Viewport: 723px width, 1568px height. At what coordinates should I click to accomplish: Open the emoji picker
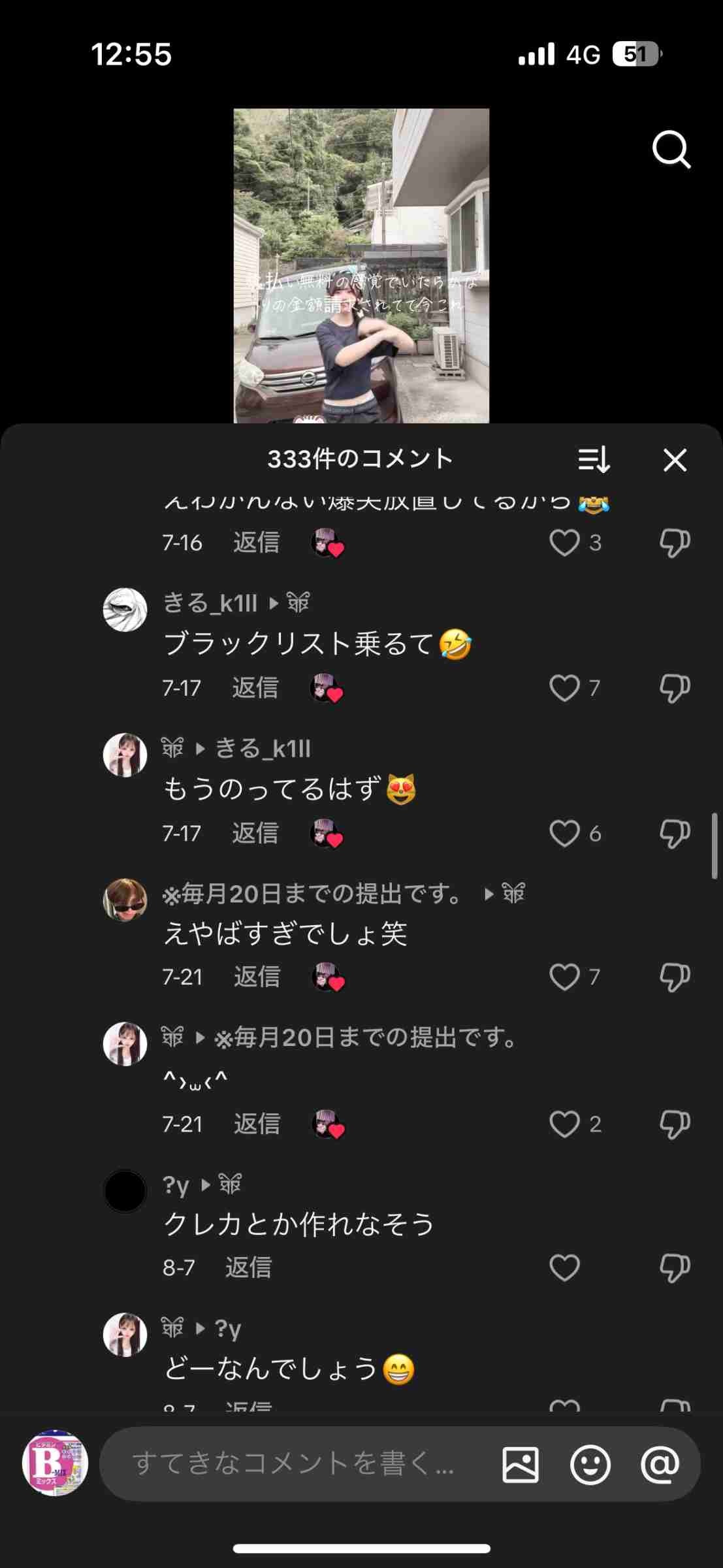[590, 1464]
